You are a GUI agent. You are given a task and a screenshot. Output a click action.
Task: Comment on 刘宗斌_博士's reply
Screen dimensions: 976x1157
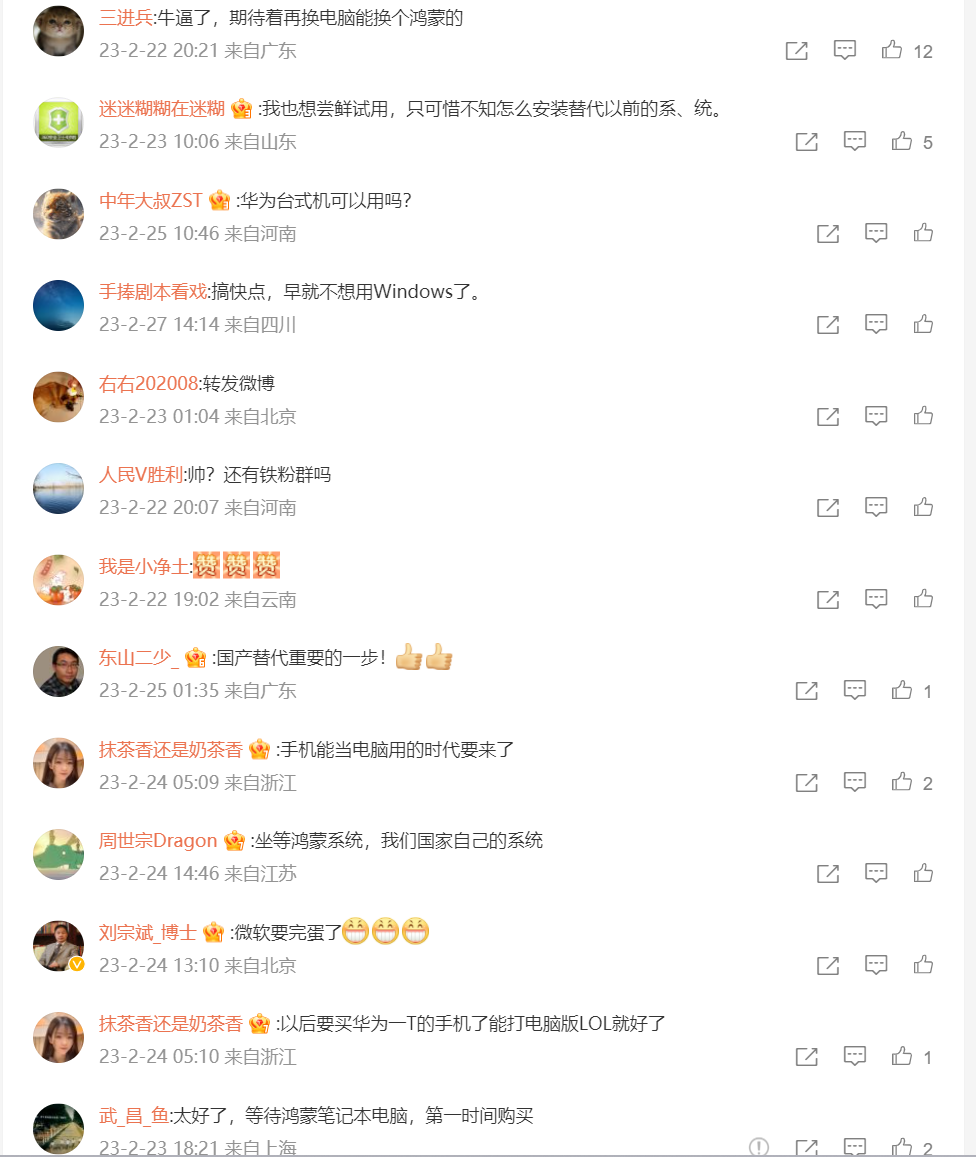click(x=875, y=965)
